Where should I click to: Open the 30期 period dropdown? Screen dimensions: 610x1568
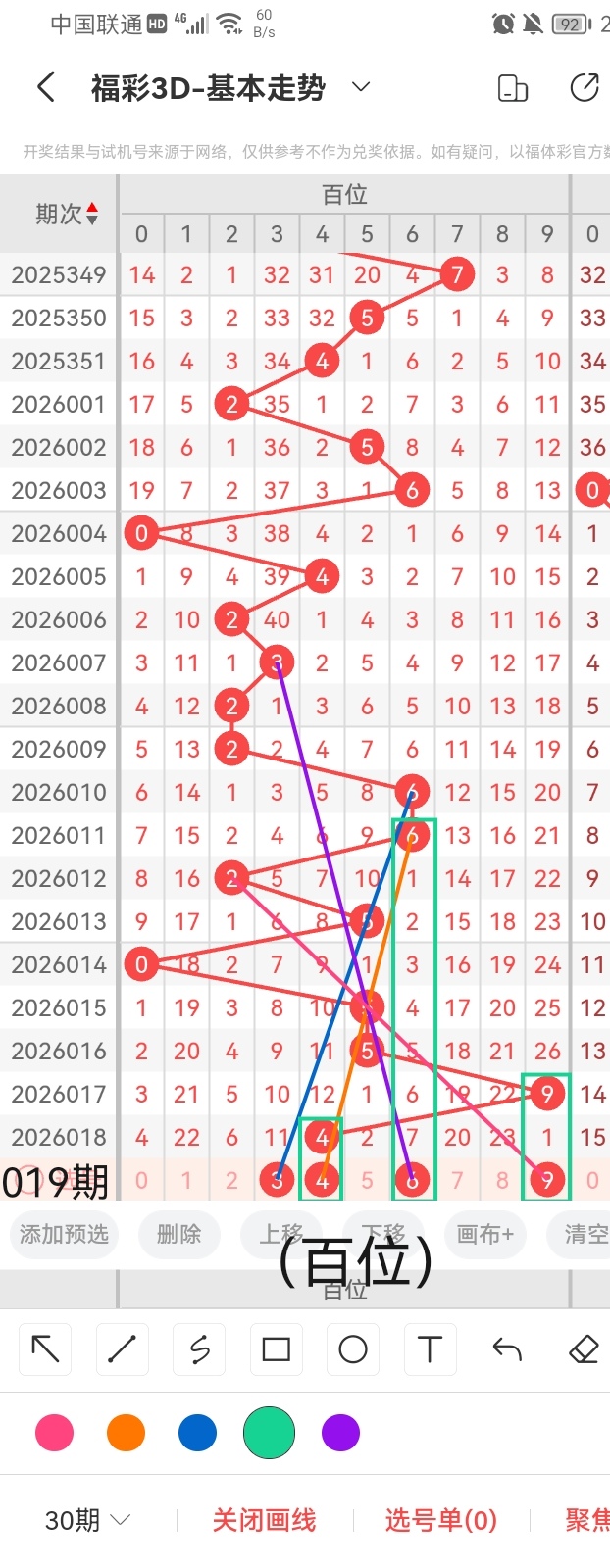coord(87,1520)
